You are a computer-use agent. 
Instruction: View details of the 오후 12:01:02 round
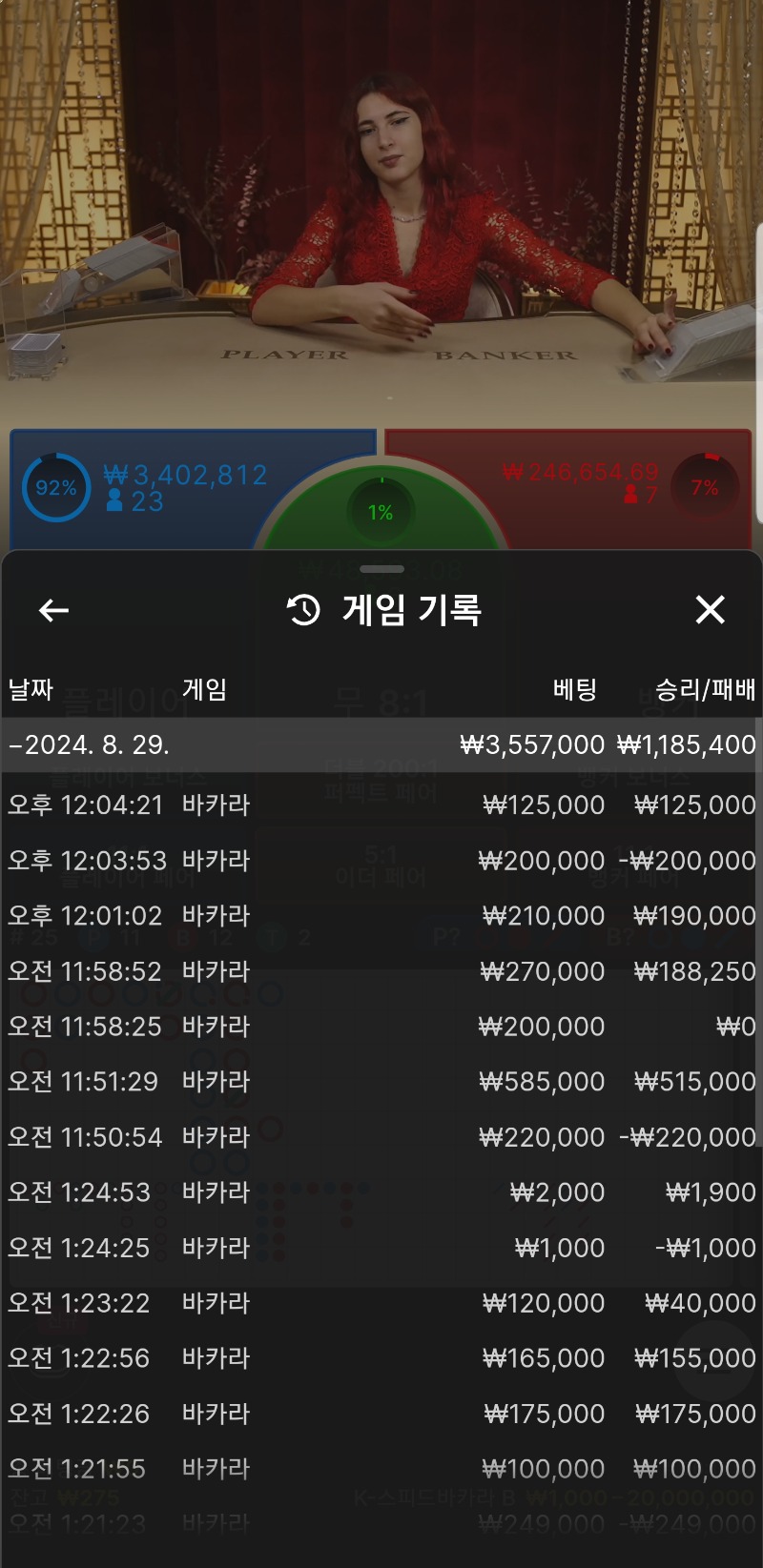[x=381, y=916]
